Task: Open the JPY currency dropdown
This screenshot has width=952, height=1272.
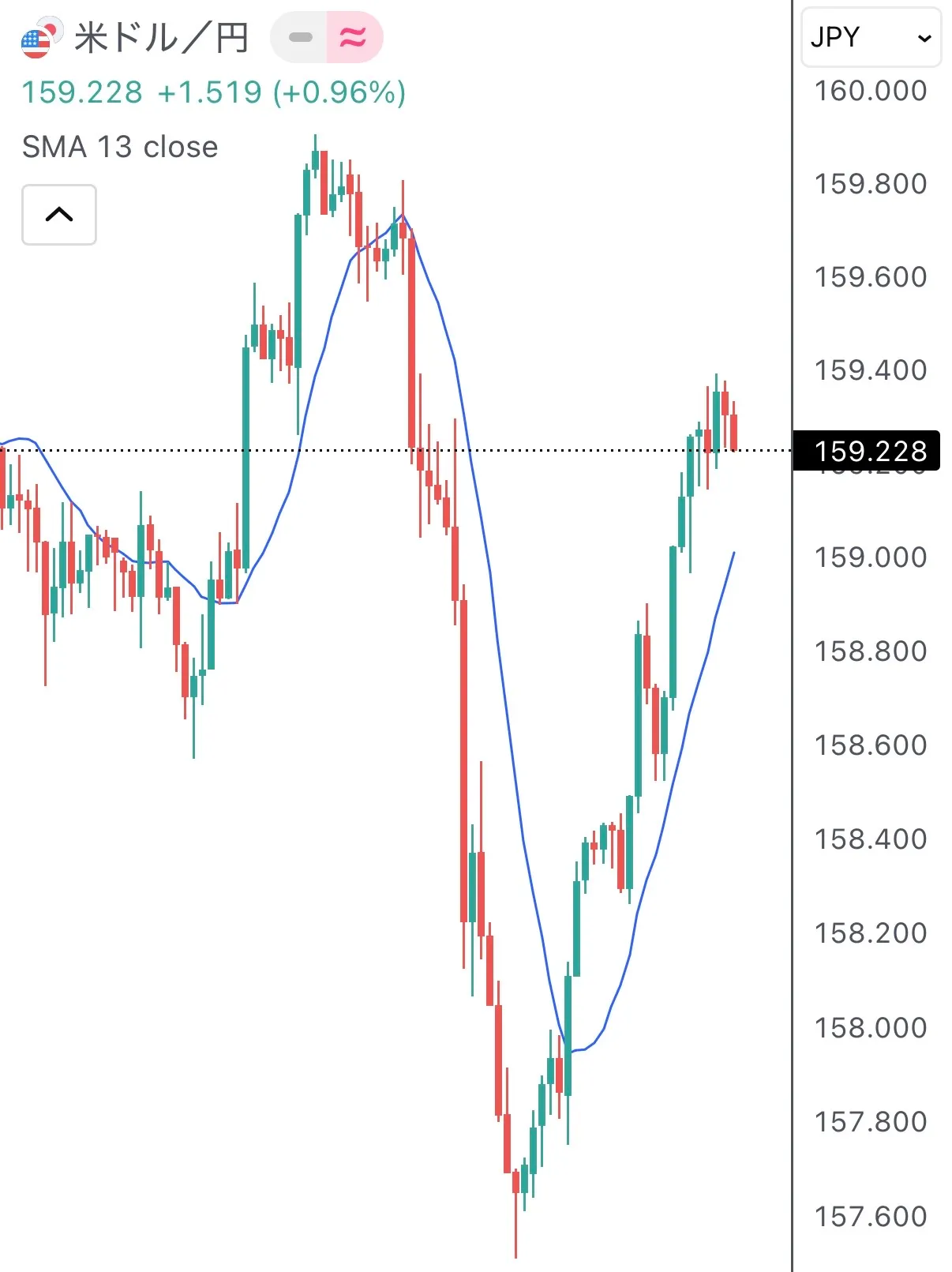Action: (871, 37)
